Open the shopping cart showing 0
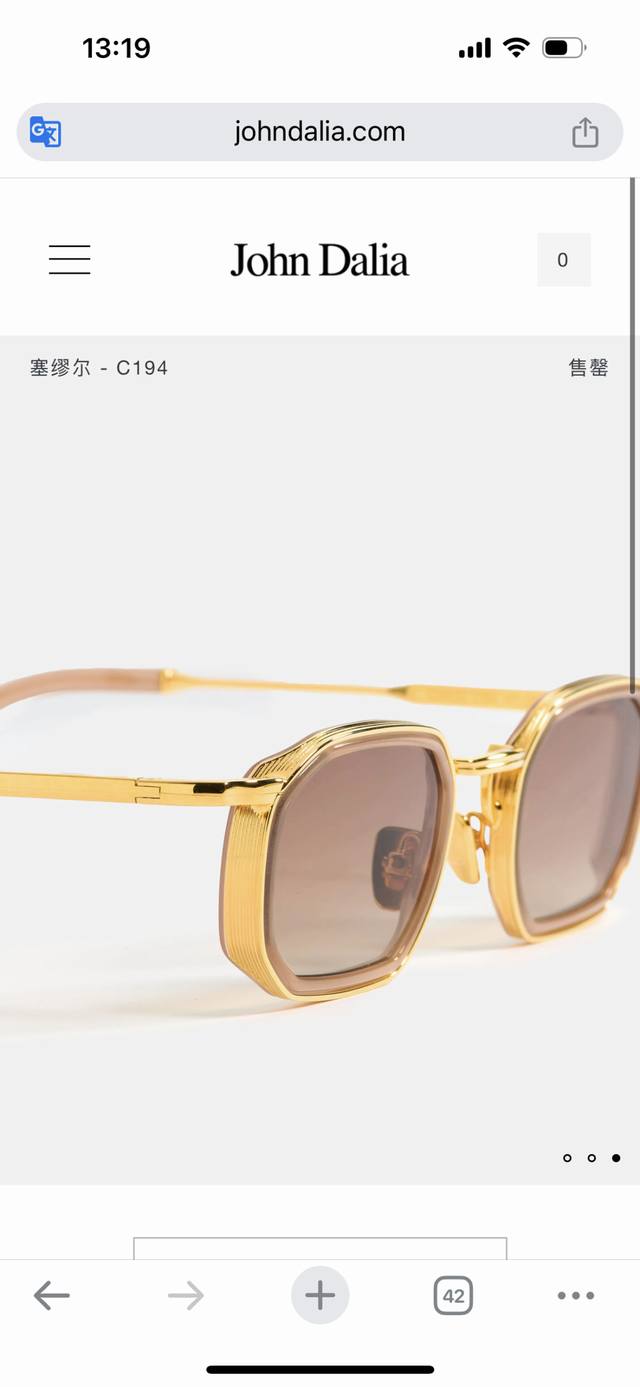This screenshot has height=1387, width=640. [x=563, y=260]
